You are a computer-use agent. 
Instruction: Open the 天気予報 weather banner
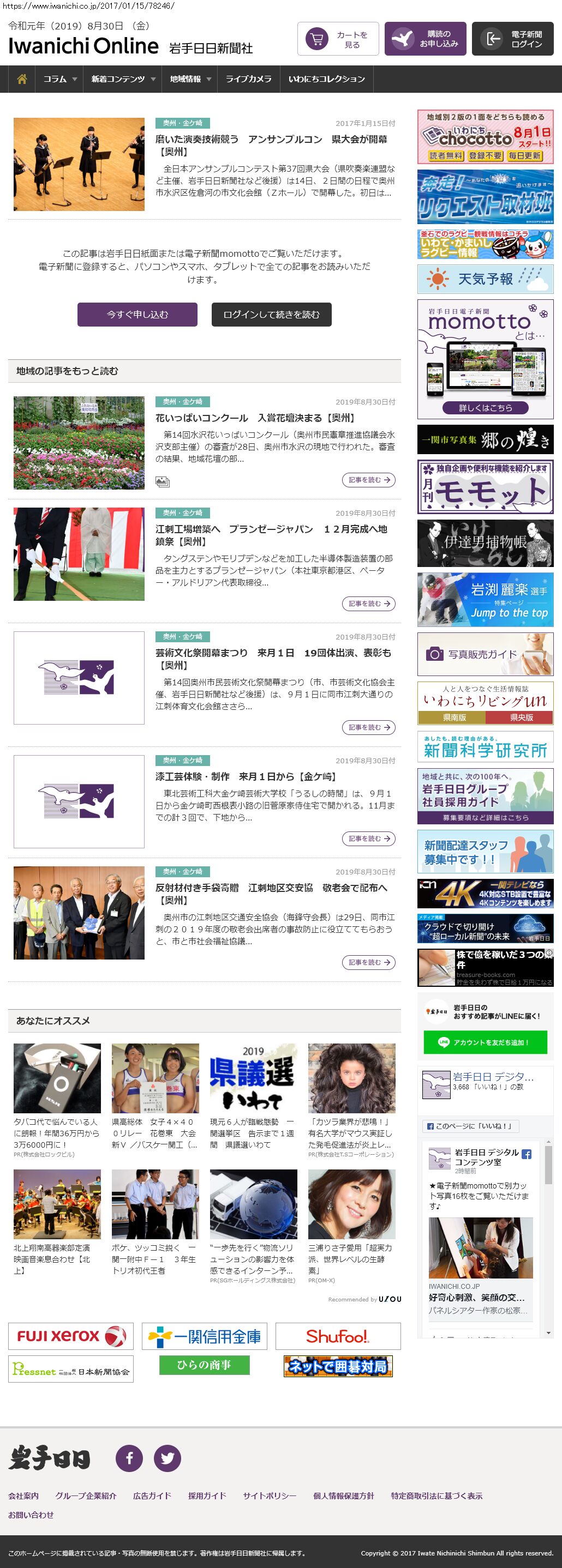coord(485,279)
